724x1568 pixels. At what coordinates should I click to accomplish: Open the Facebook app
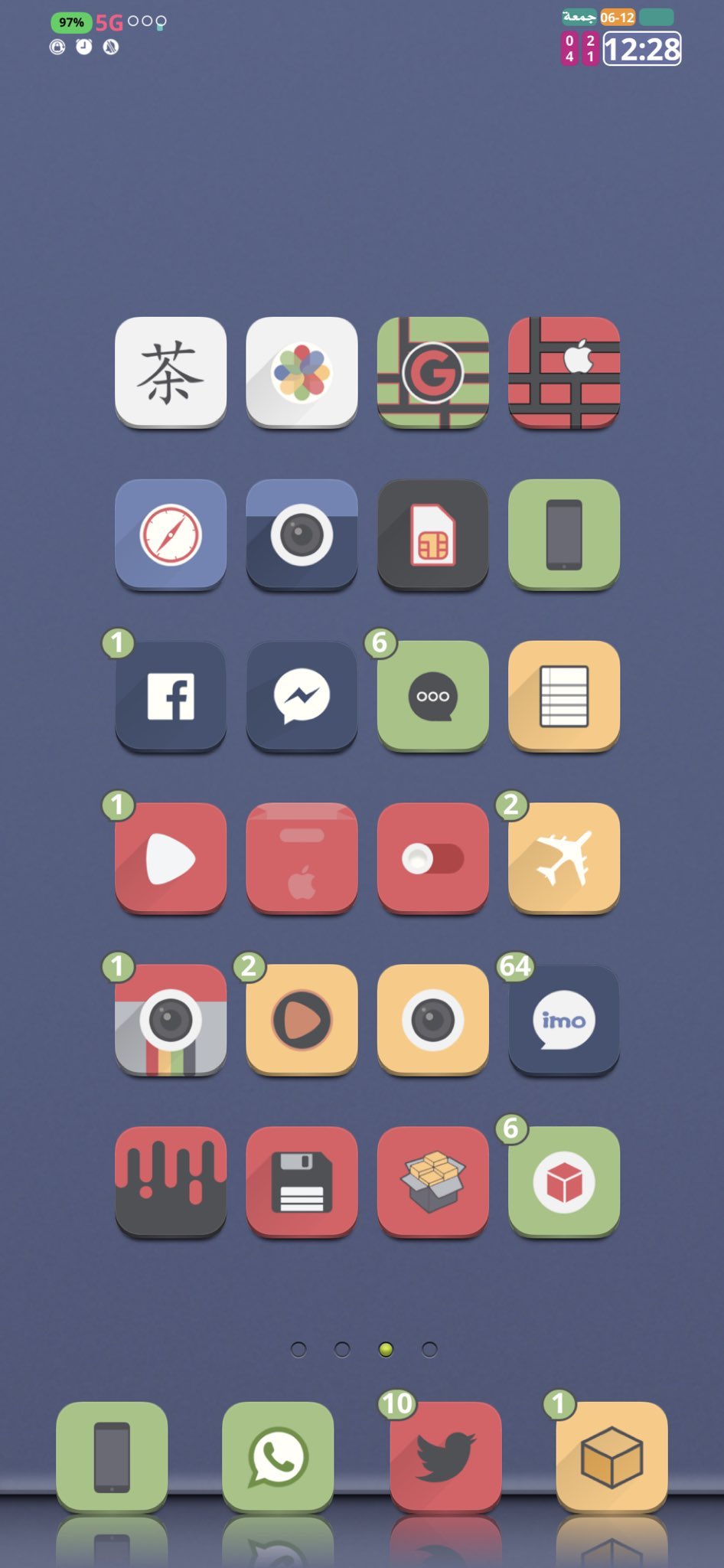pos(171,696)
